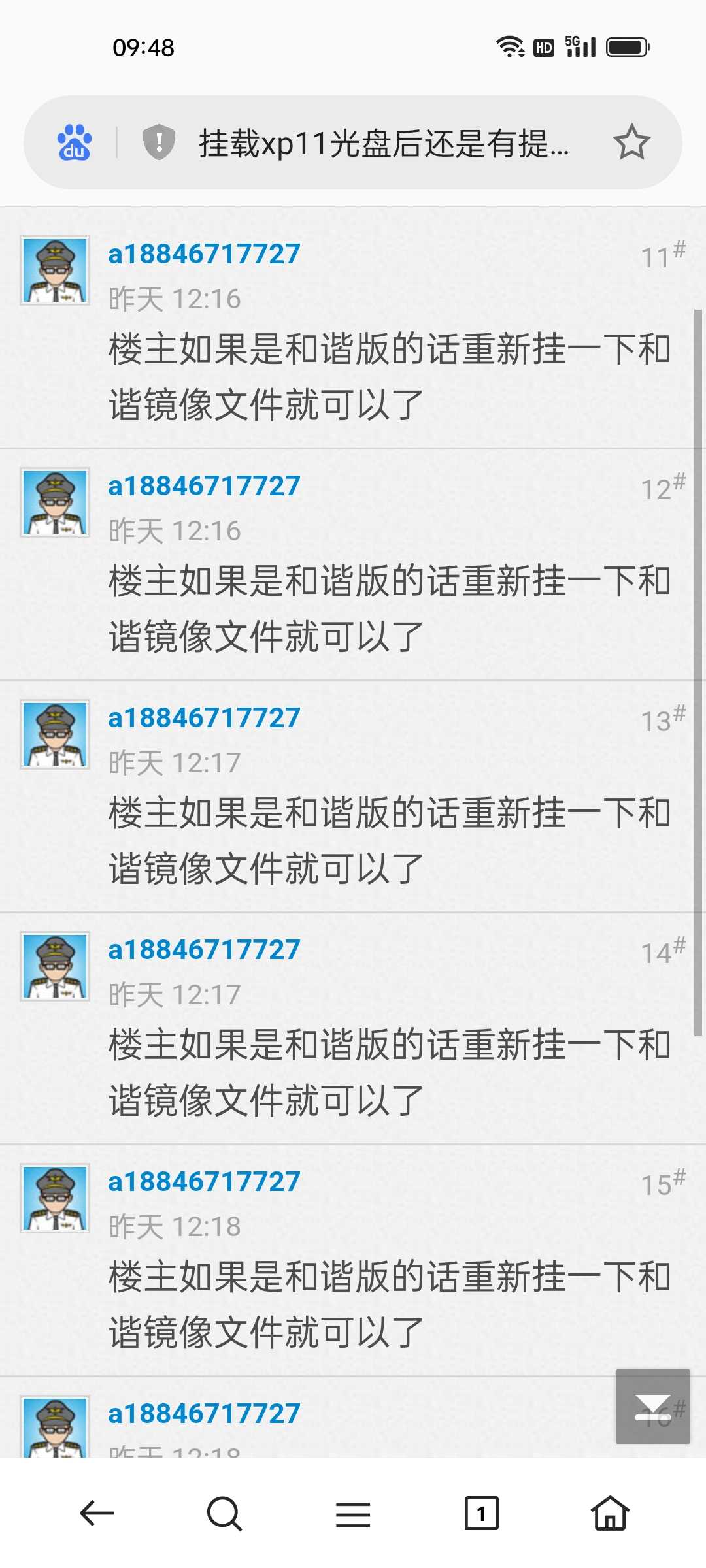Open username link on post 11#
The width and height of the screenshot is (706, 1568).
203,253
